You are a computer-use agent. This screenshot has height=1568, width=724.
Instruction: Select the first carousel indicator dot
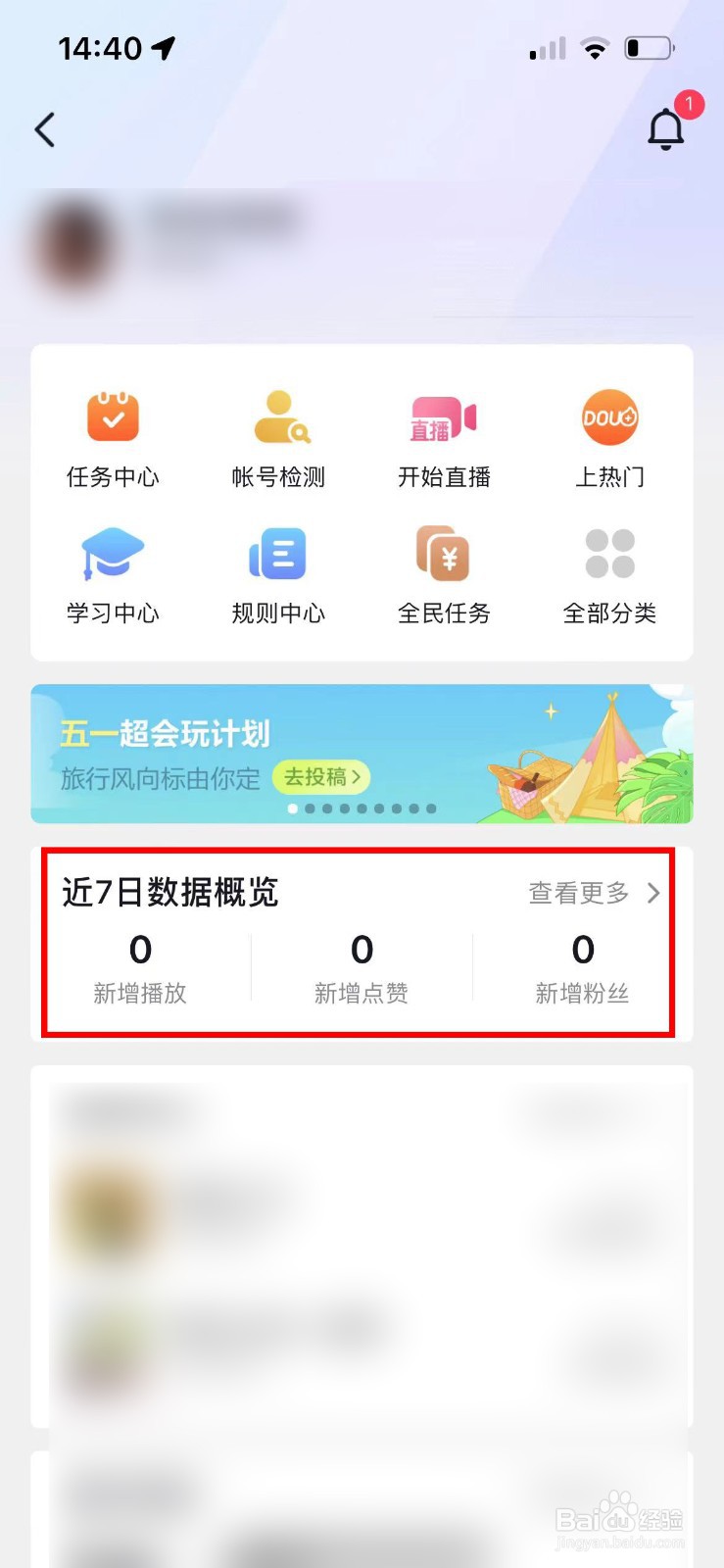(293, 808)
